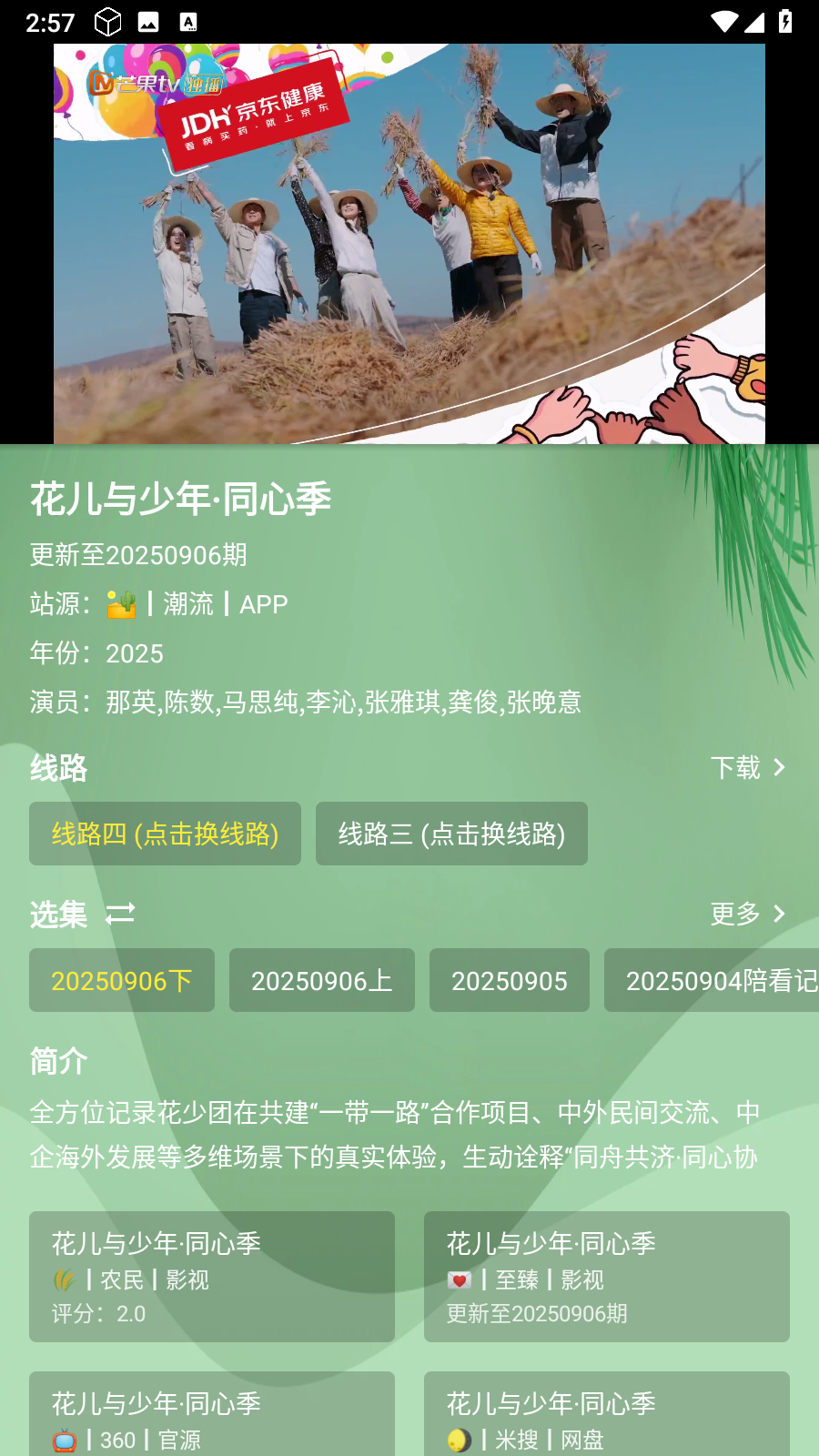Play episode 20250906下
The image size is (819, 1456).
[x=122, y=980]
